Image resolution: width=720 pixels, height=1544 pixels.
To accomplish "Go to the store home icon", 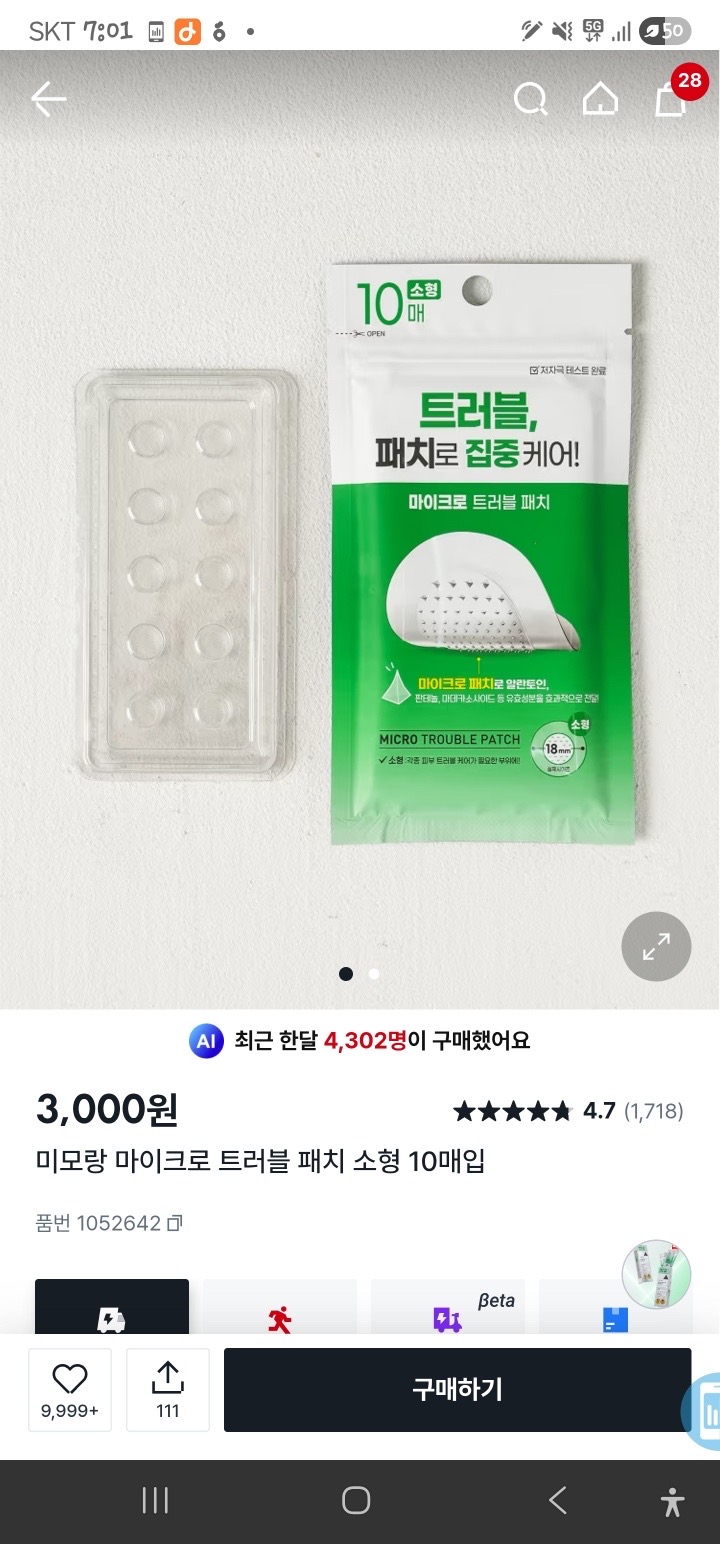I will pyautogui.click(x=600, y=99).
